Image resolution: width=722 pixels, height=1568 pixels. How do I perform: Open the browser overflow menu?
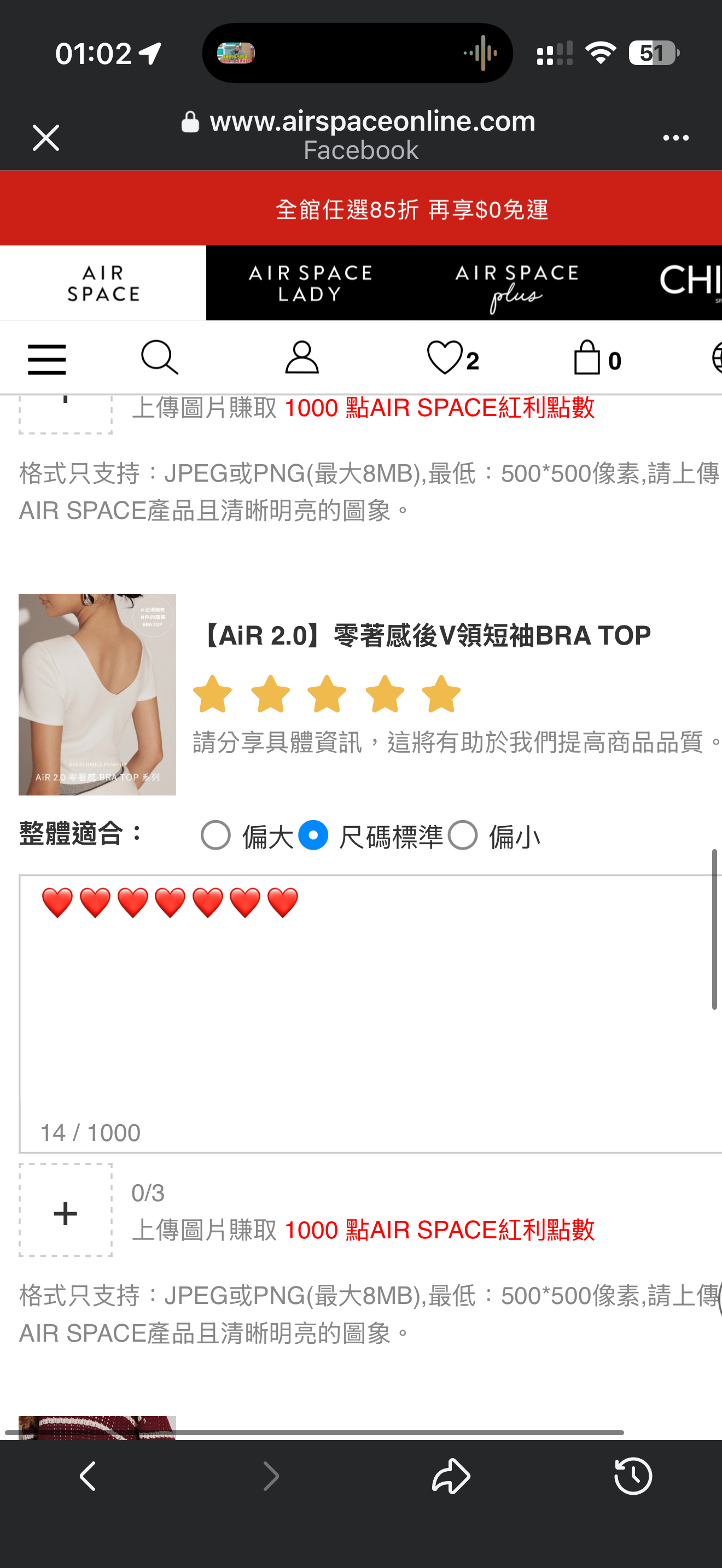click(x=676, y=138)
